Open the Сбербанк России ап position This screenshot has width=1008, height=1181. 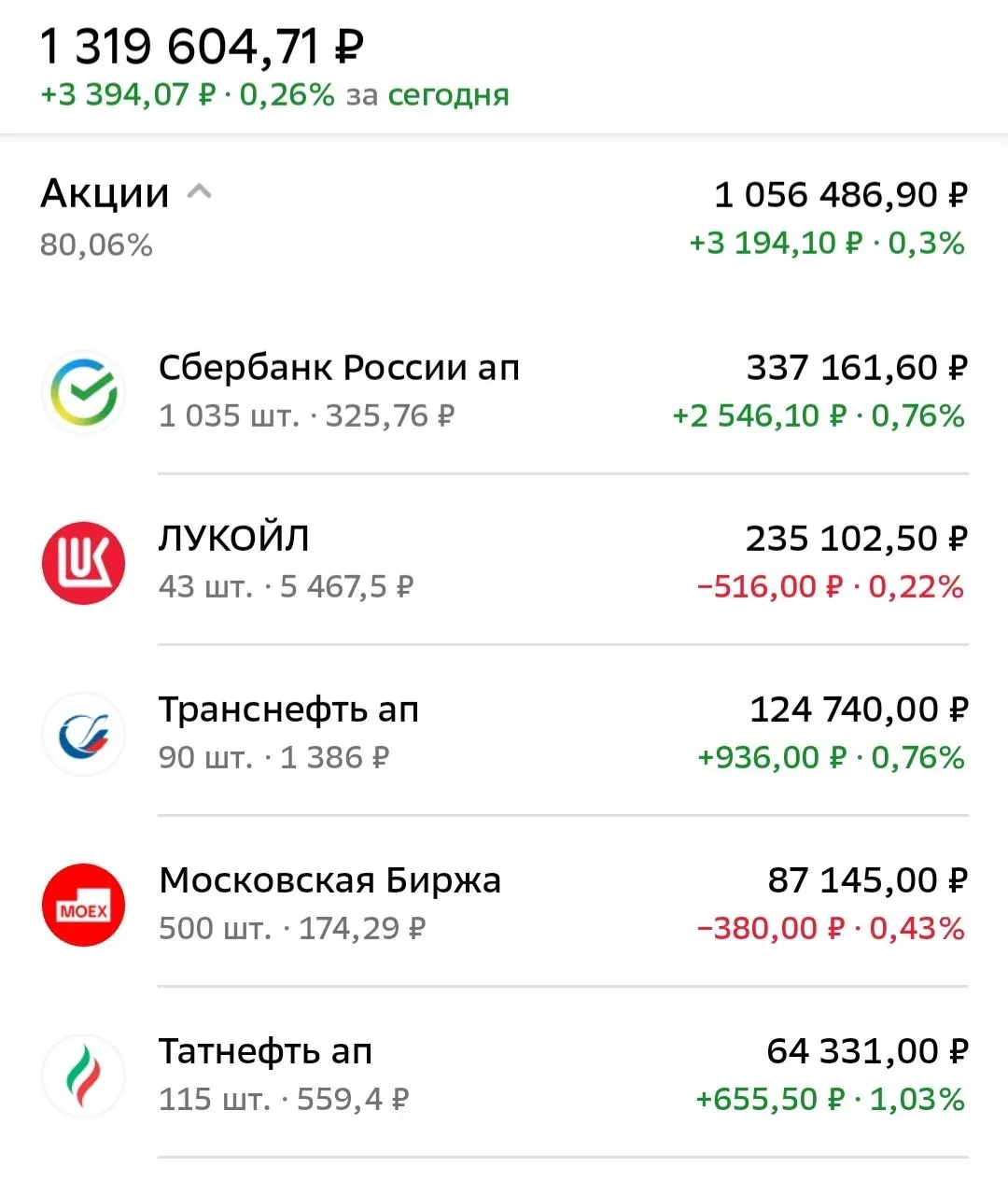pyautogui.click(x=504, y=390)
